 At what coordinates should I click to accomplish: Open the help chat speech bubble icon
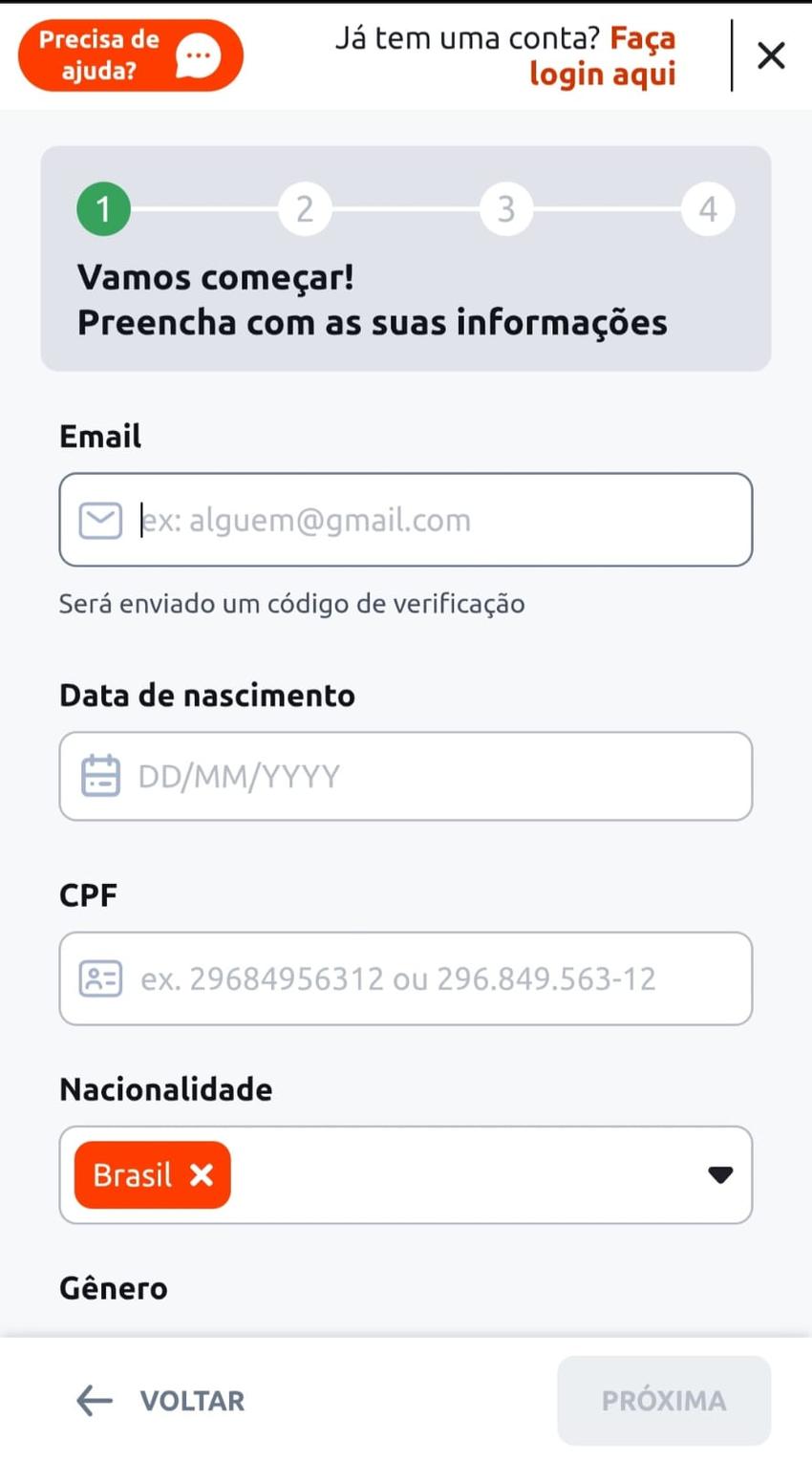tap(198, 54)
